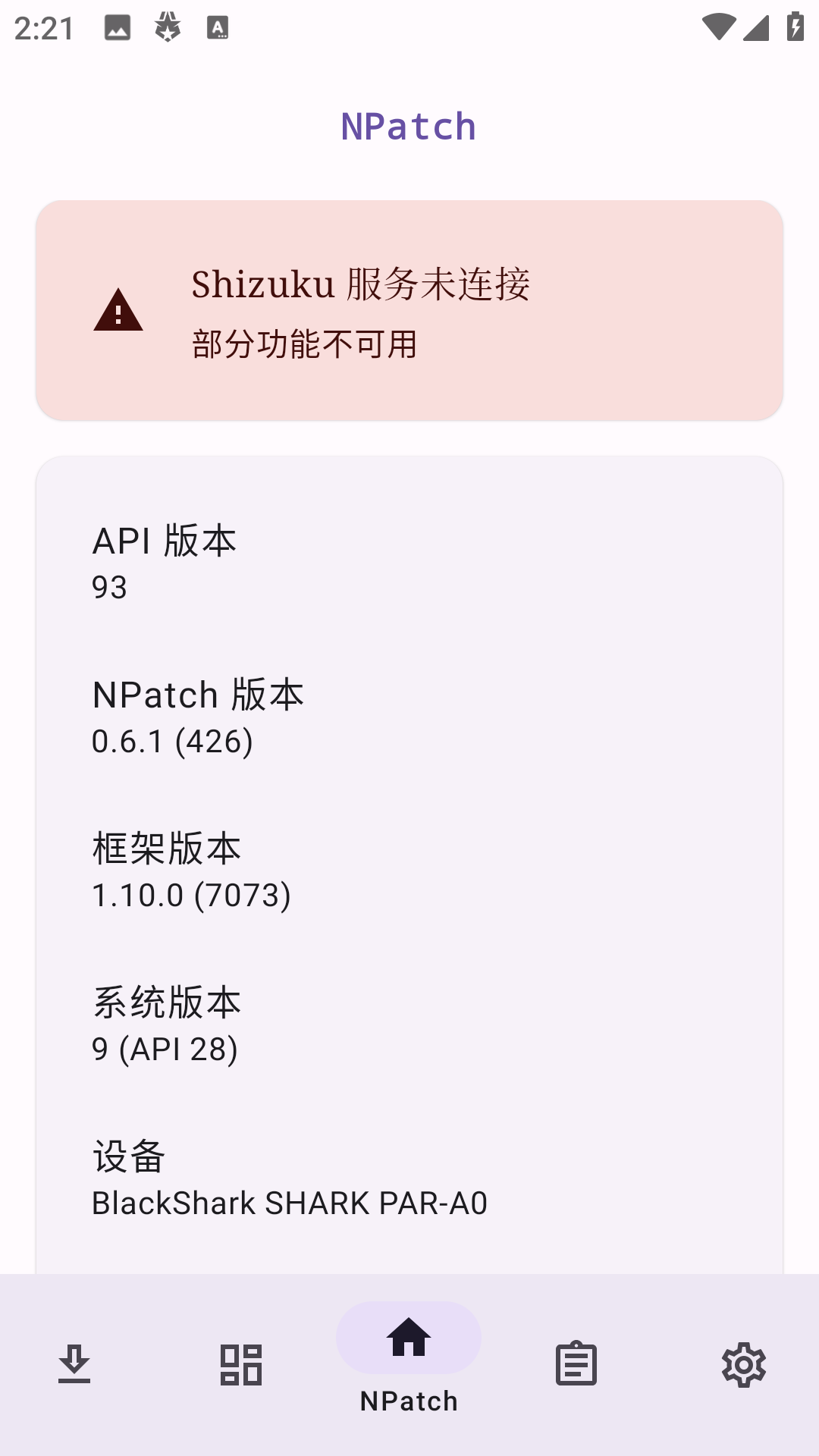Select the modules dashboard icon
This screenshot has width=819, height=1456.
pyautogui.click(x=241, y=1363)
